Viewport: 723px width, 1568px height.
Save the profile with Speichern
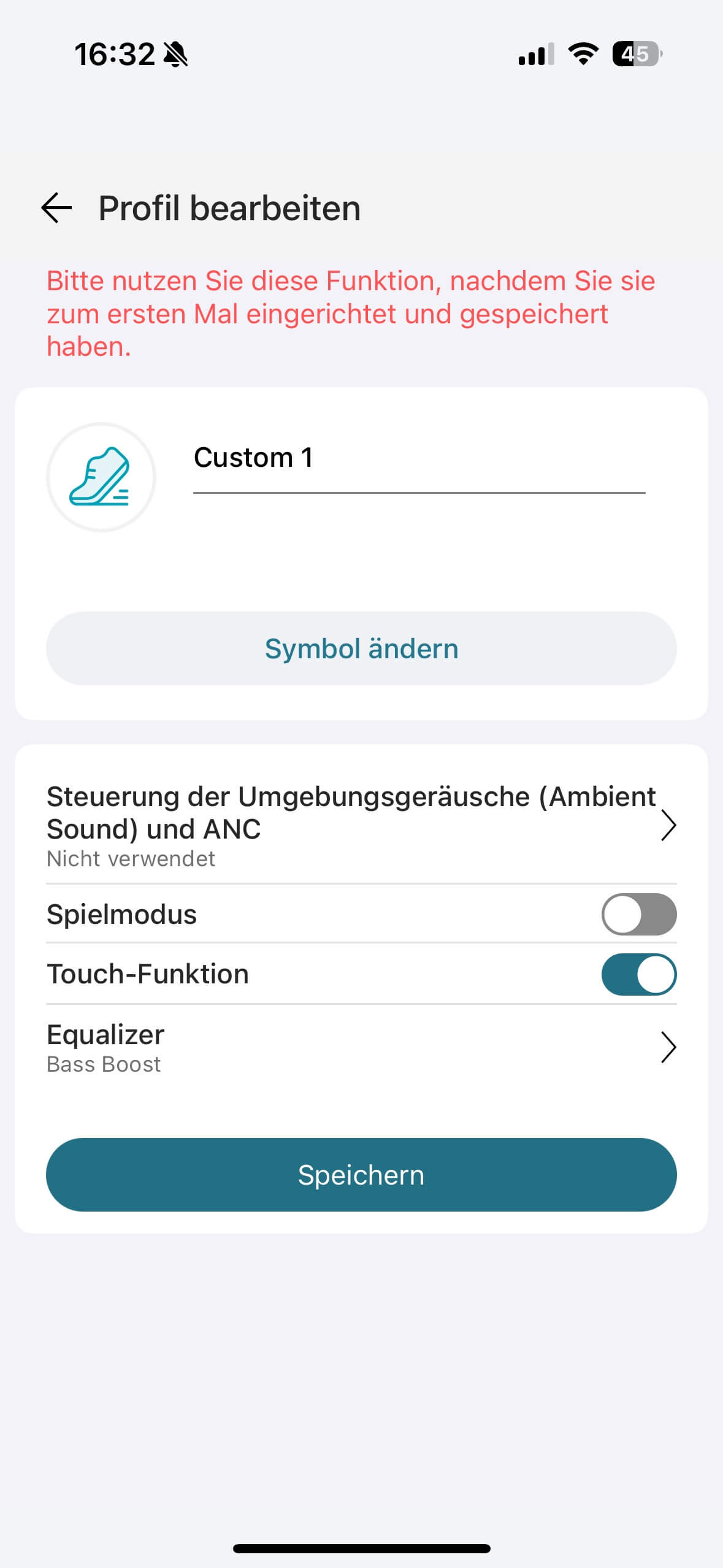(361, 1175)
